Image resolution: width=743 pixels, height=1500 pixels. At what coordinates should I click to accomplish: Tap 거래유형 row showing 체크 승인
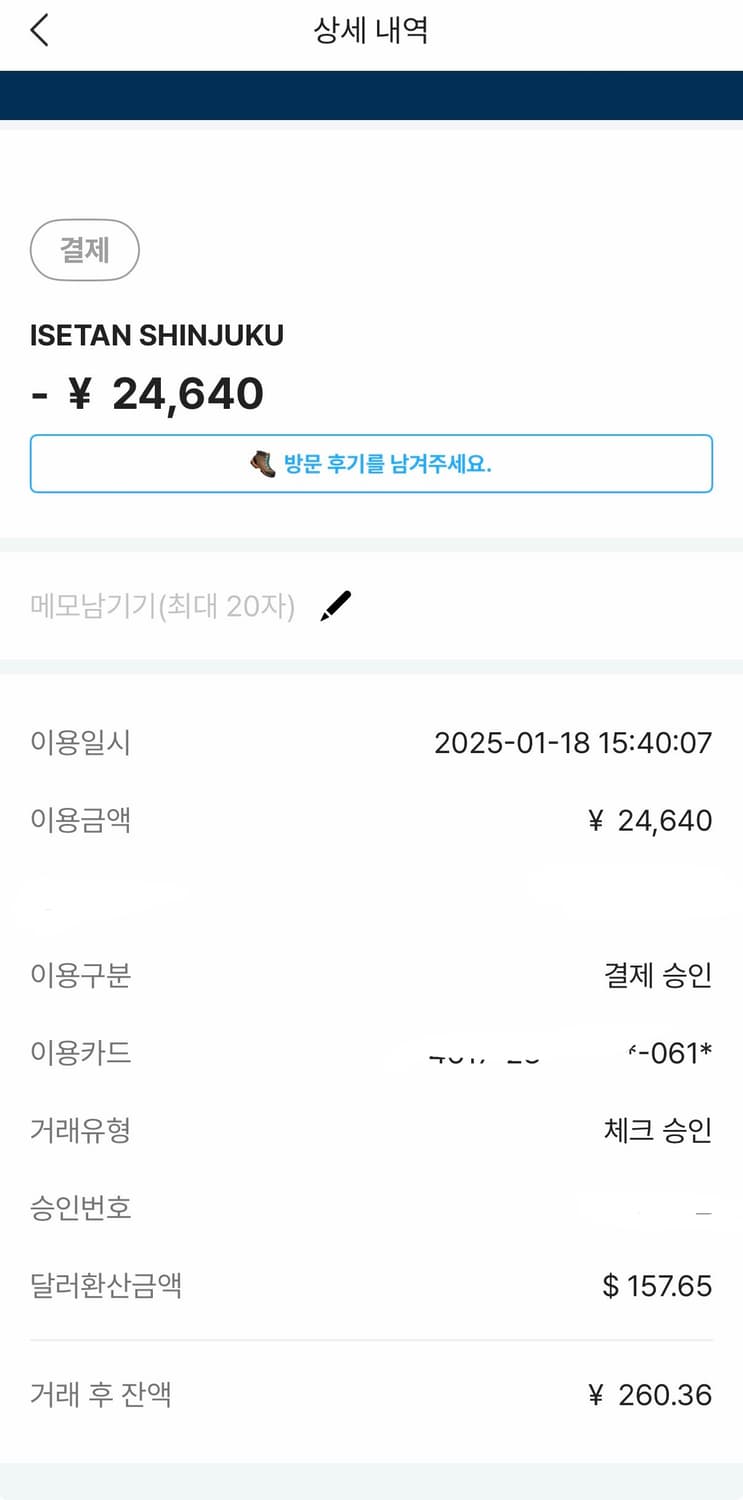(370, 1130)
